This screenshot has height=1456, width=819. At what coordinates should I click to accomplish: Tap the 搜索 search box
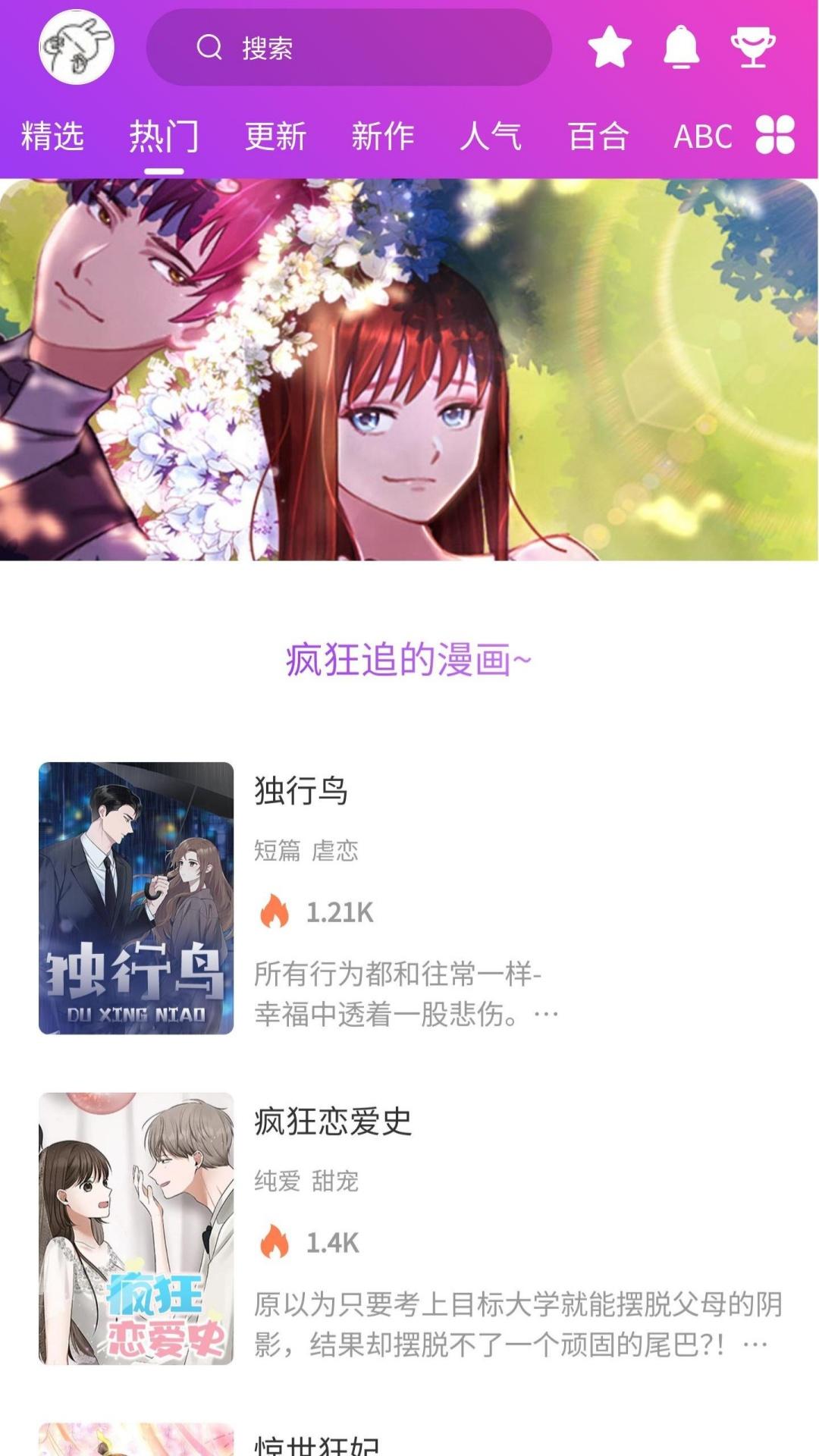click(349, 47)
